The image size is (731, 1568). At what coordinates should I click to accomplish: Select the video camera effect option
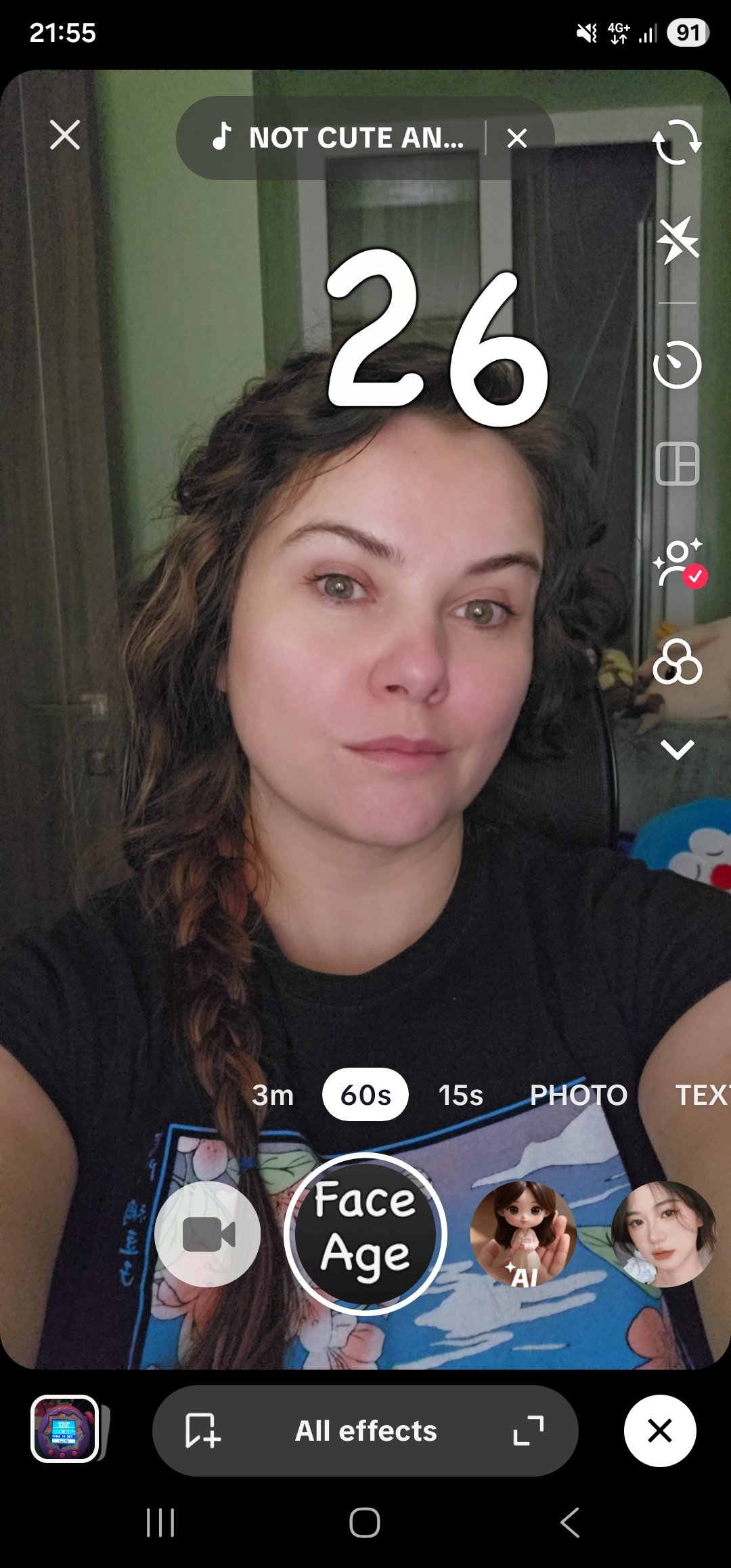pos(208,1234)
